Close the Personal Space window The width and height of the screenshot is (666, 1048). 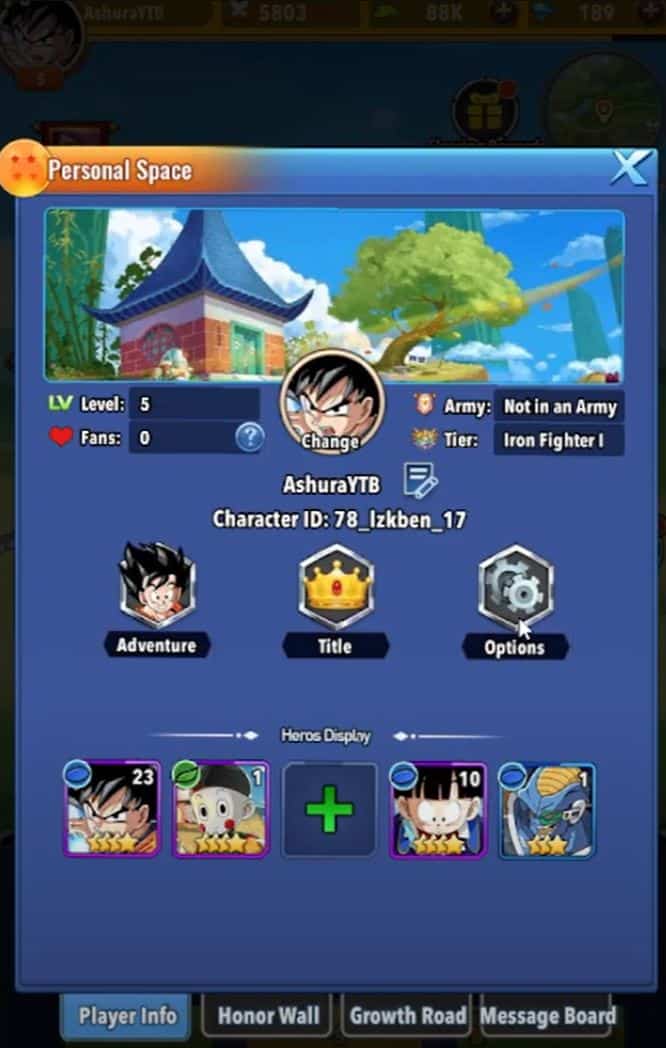pos(629,169)
